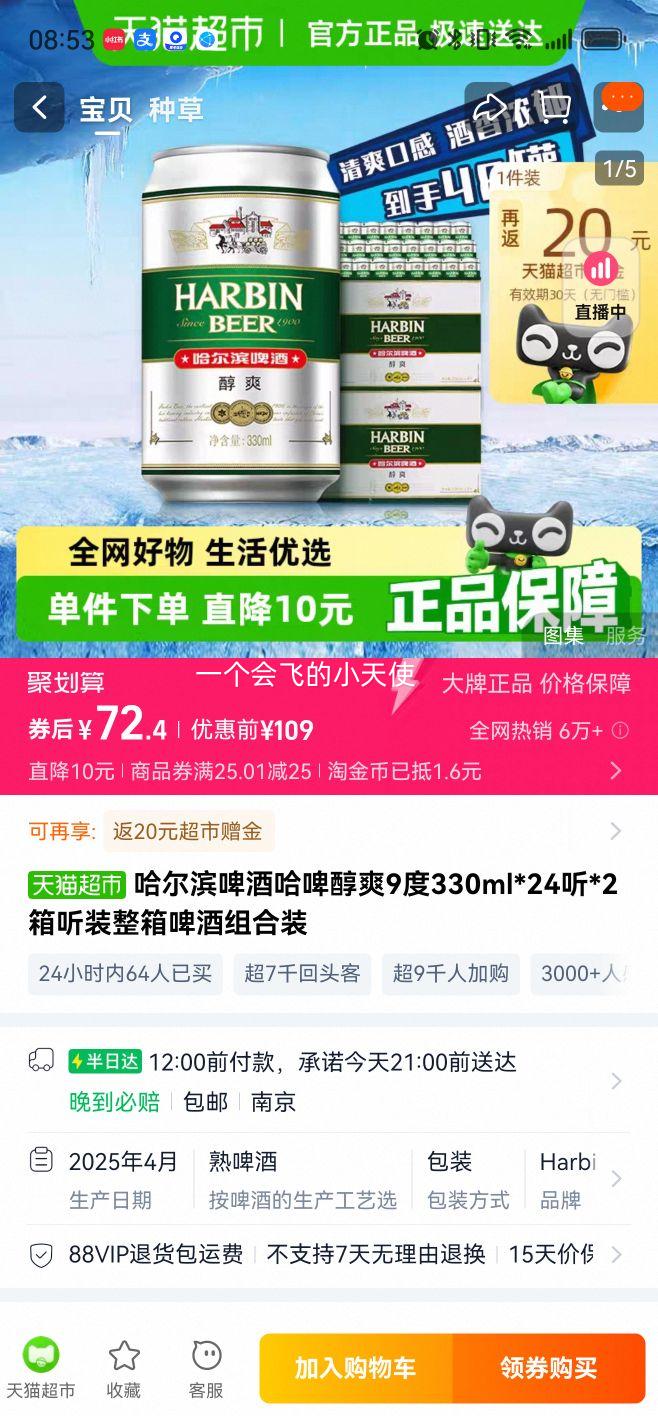Image resolution: width=658 pixels, height=1416 pixels.
Task: Open the 88VIP退货包运费 service guarantees row
Action: tap(328, 1254)
